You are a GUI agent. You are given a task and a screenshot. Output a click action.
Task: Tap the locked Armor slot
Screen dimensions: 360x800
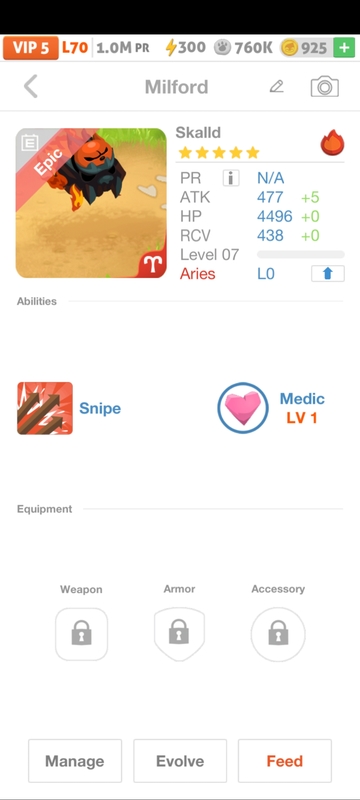pyautogui.click(x=179, y=634)
